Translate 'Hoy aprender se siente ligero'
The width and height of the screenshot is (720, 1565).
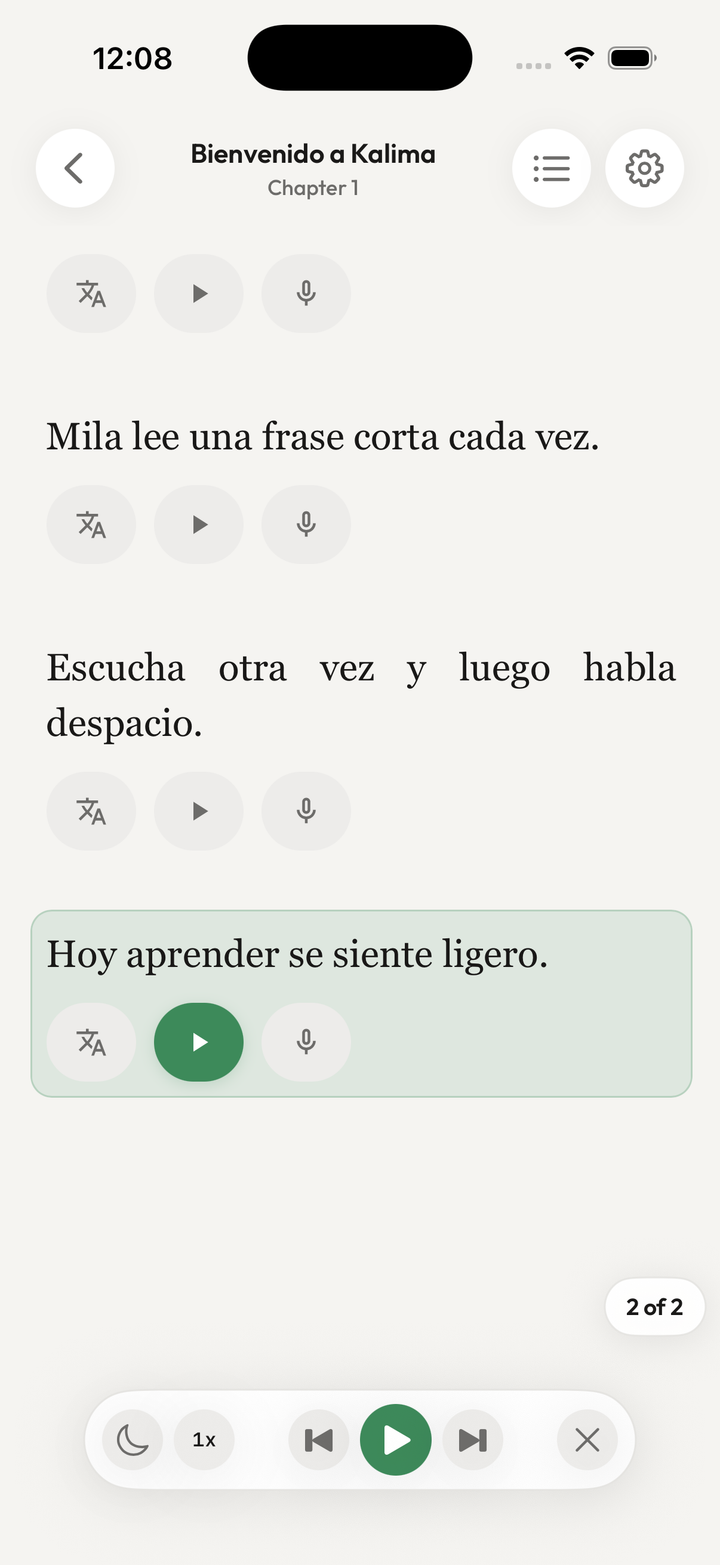(91, 1042)
